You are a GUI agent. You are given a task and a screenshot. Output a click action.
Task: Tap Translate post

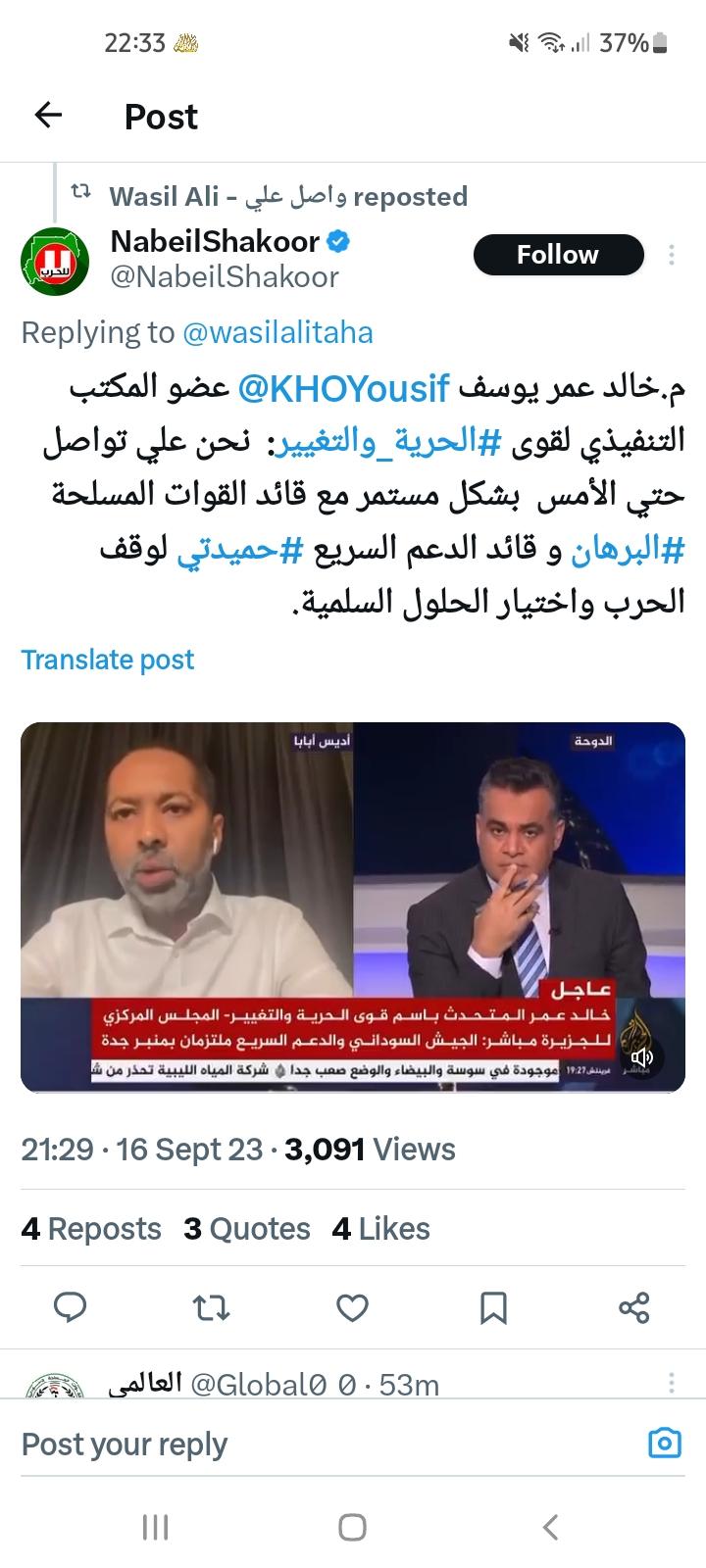(108, 660)
